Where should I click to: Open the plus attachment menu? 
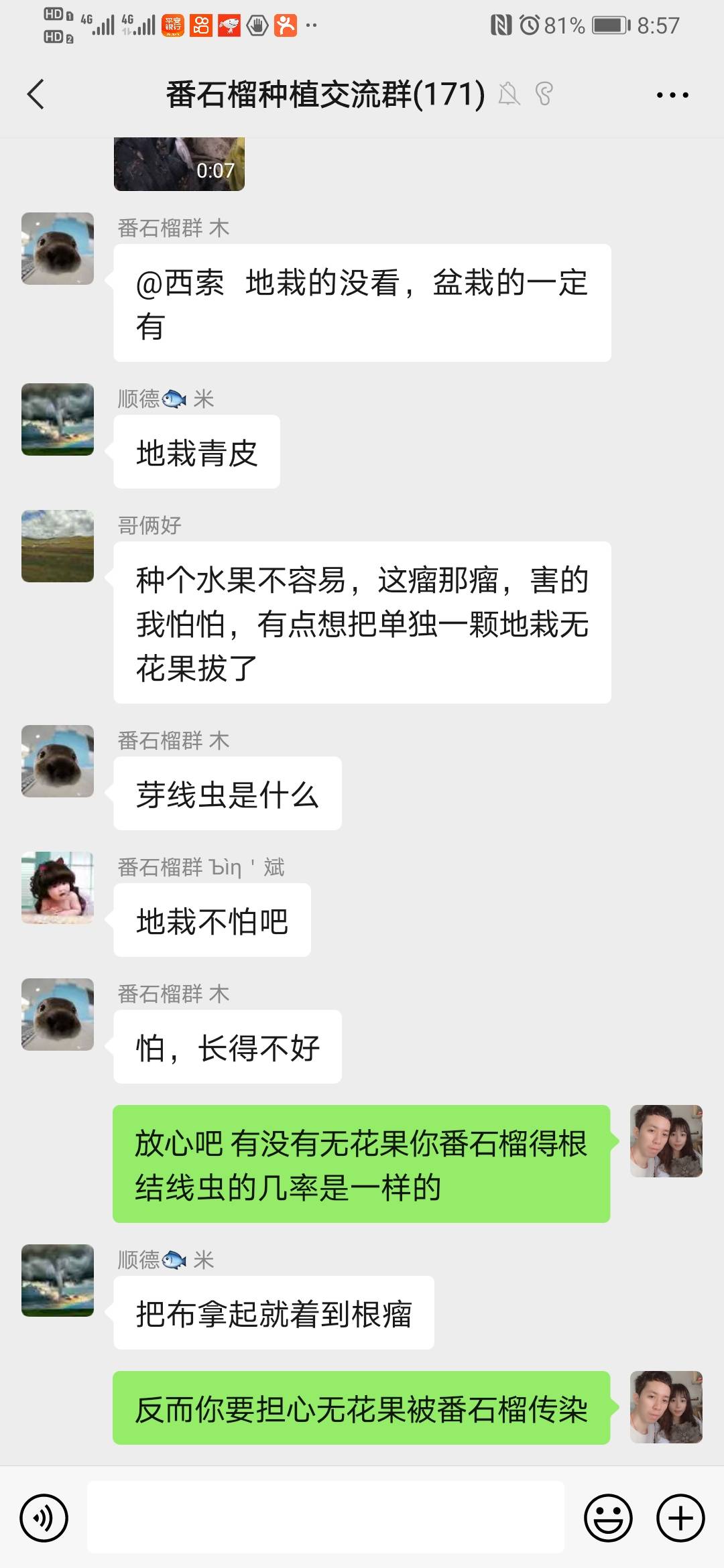pyautogui.click(x=680, y=1518)
